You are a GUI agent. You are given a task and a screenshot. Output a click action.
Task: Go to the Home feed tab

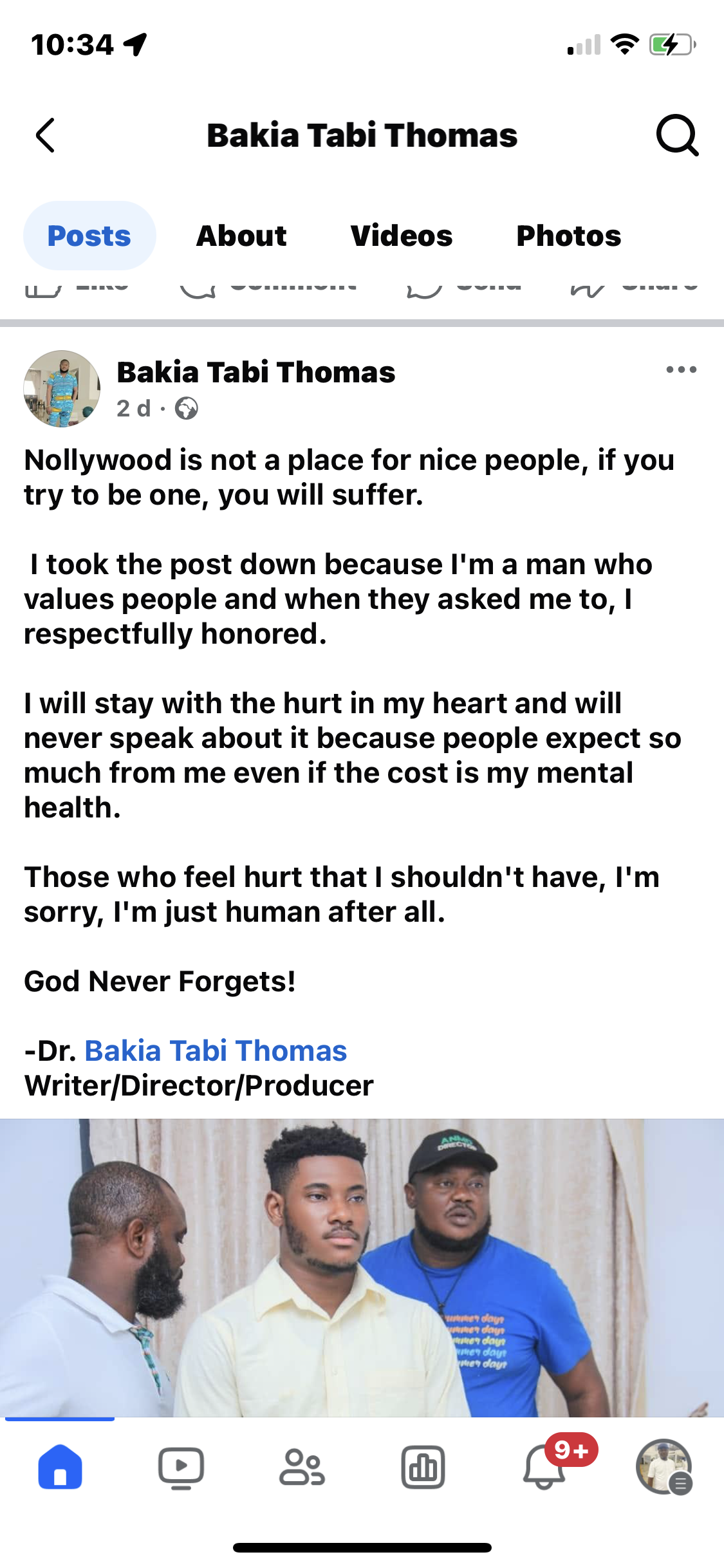pos(60,1467)
